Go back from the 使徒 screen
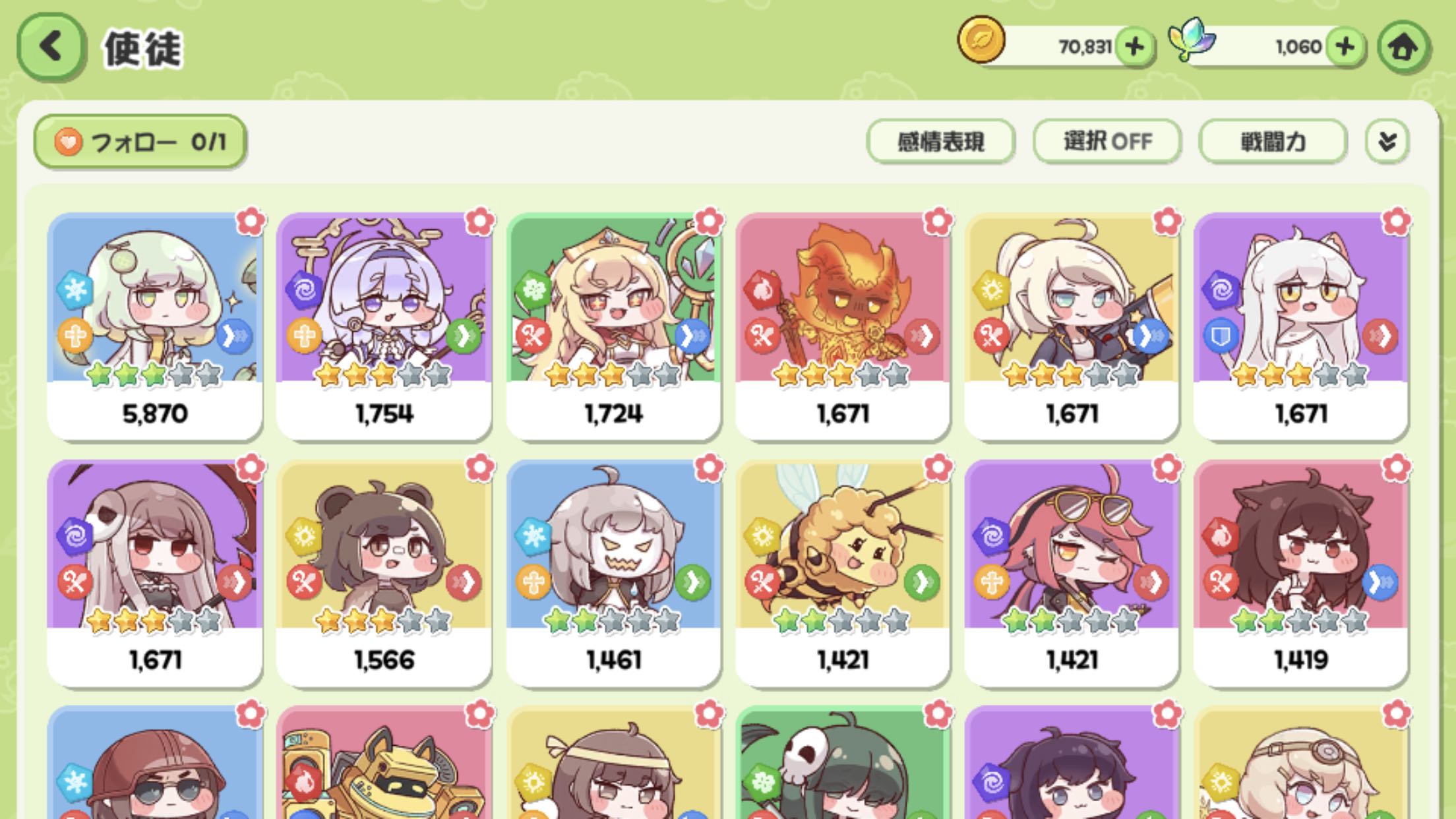 point(51,47)
